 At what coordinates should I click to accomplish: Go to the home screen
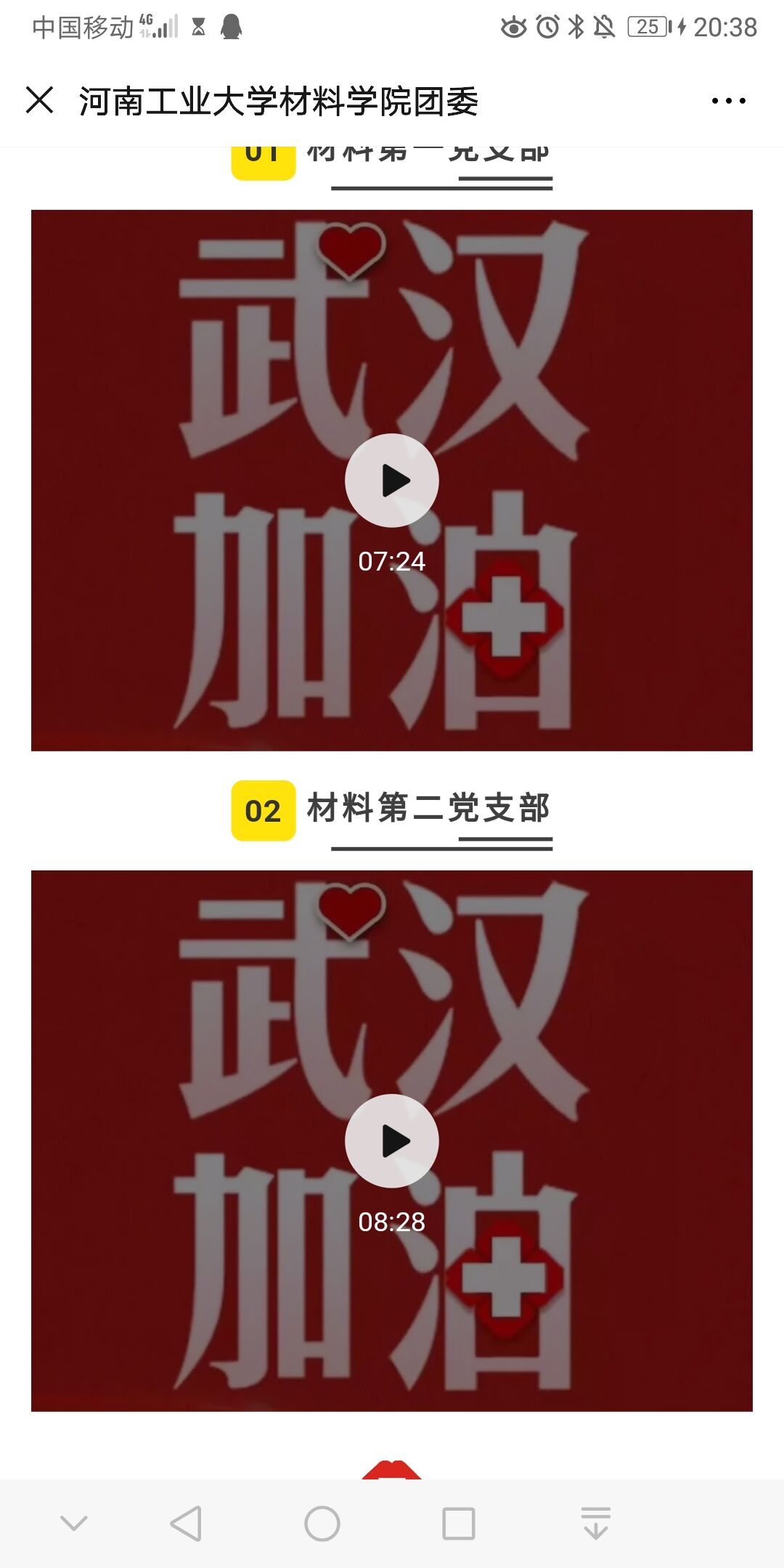coord(322,1523)
